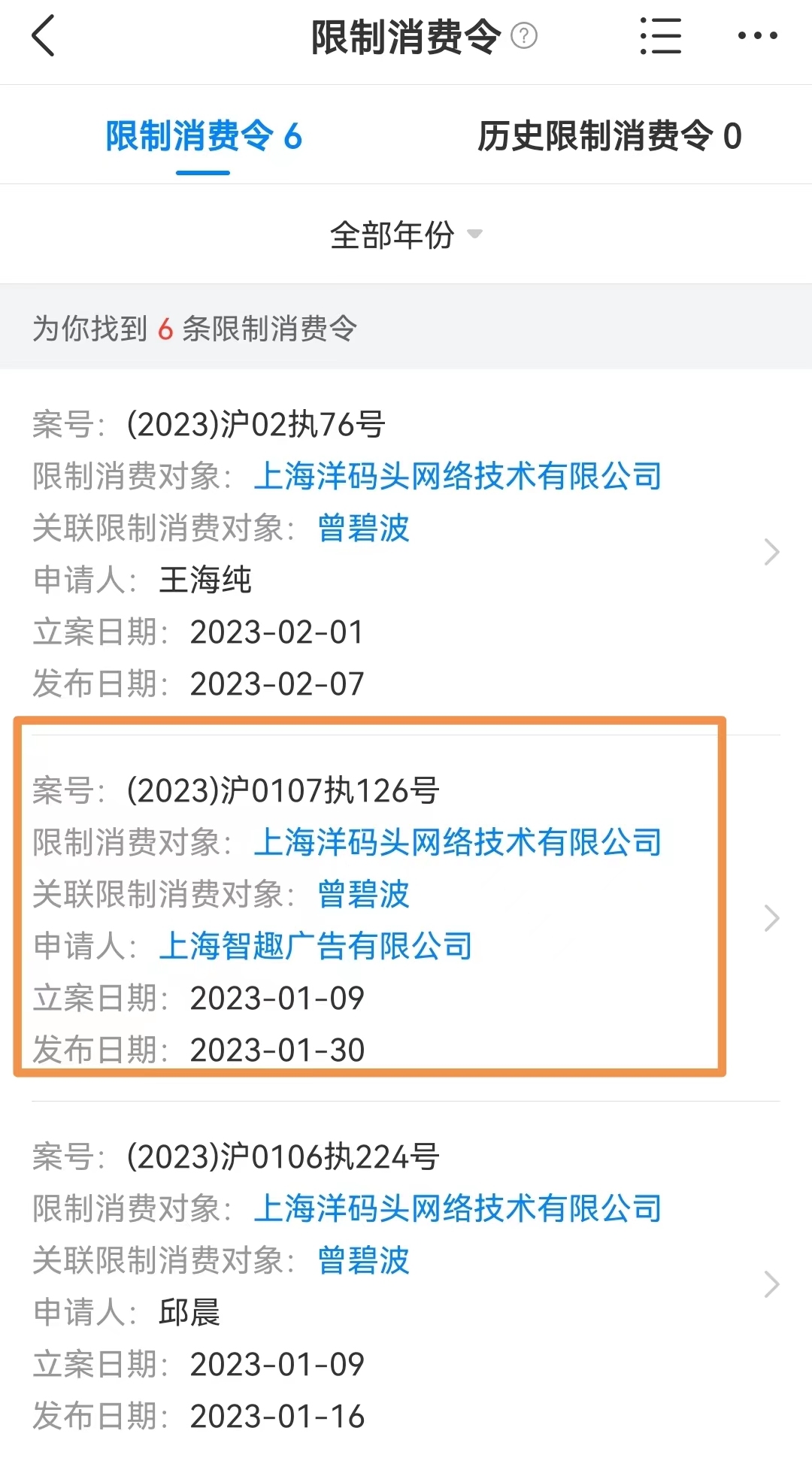Viewport: 812px width, 1467px height.
Task: Go back using the top-left arrow
Action: (x=44, y=36)
